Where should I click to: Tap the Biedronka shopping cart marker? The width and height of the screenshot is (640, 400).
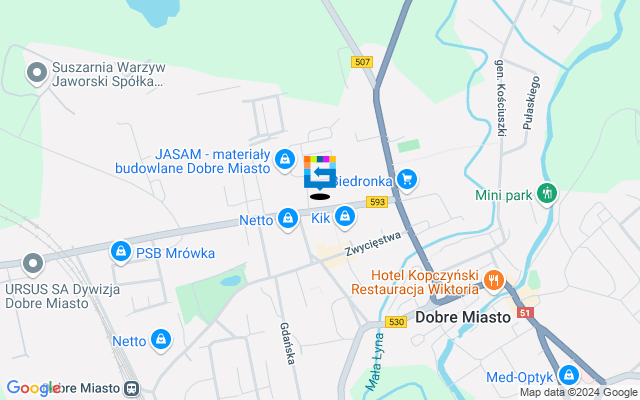point(406,179)
